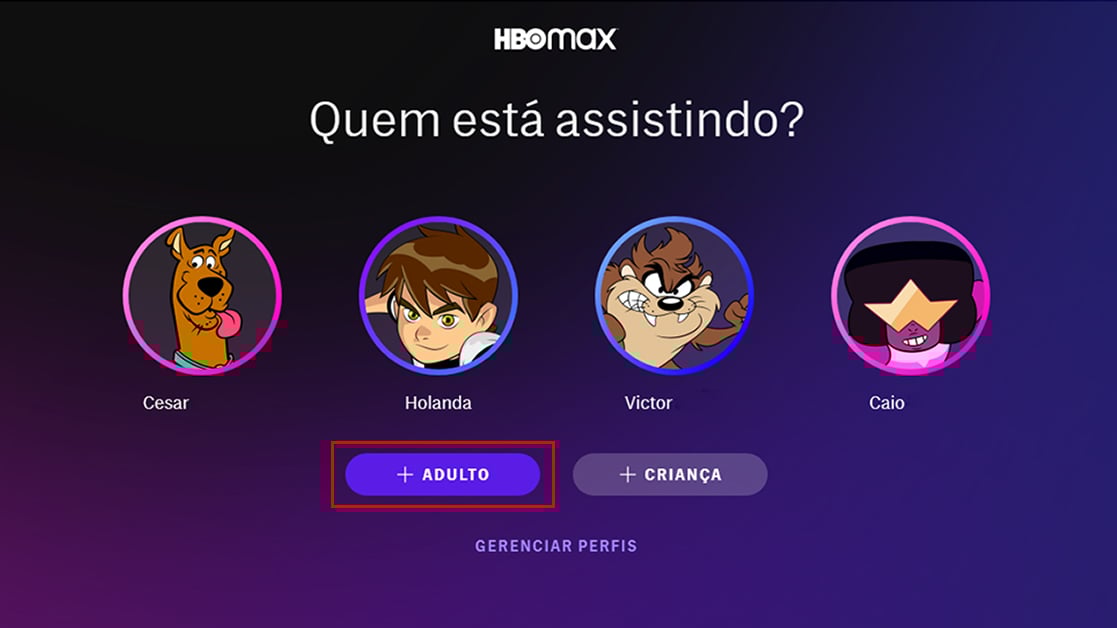Open Gerenciar Perfis

pos(556,546)
